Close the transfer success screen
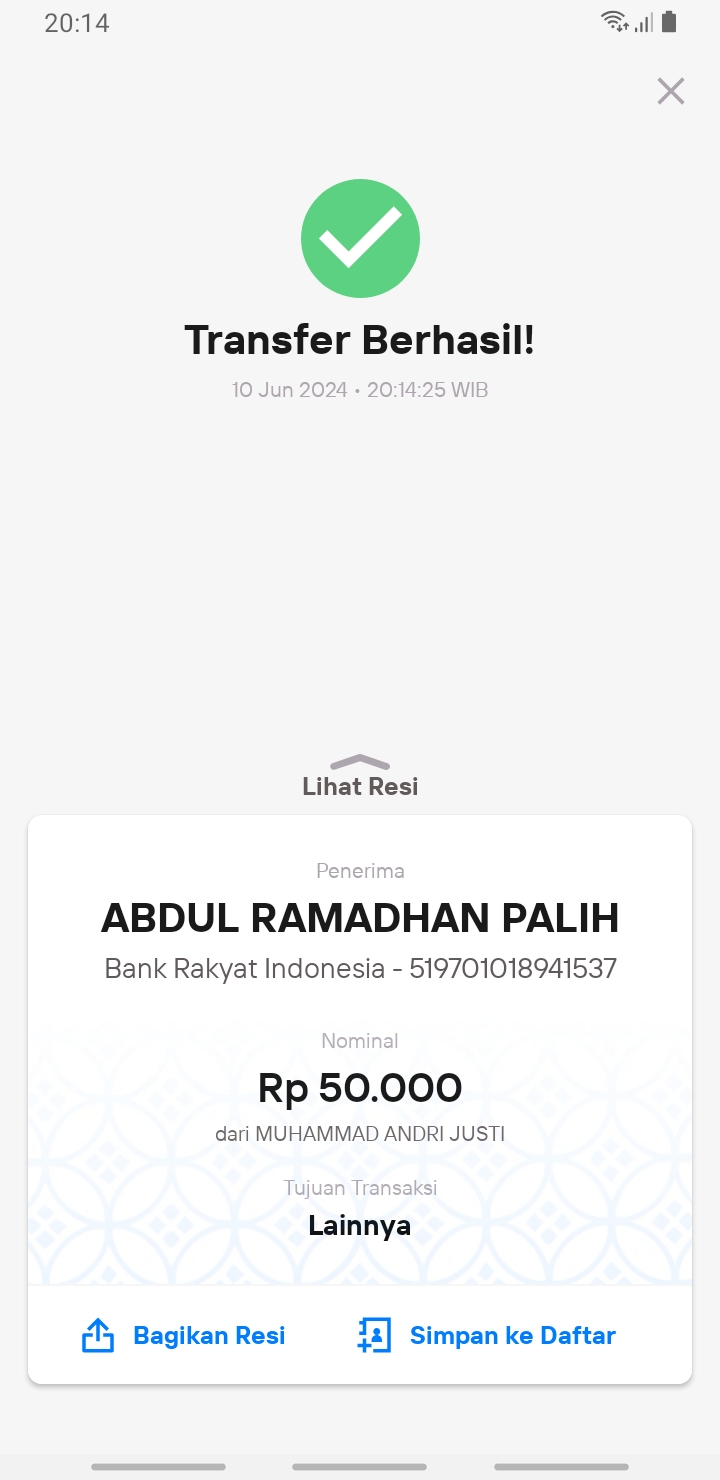 tap(670, 91)
